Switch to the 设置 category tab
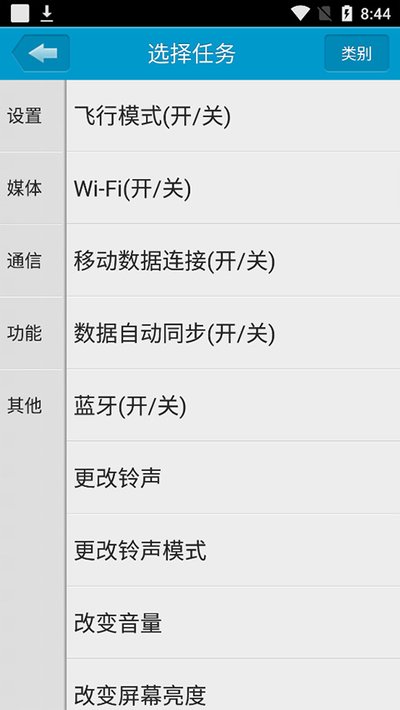400x710 pixels. click(x=33, y=116)
